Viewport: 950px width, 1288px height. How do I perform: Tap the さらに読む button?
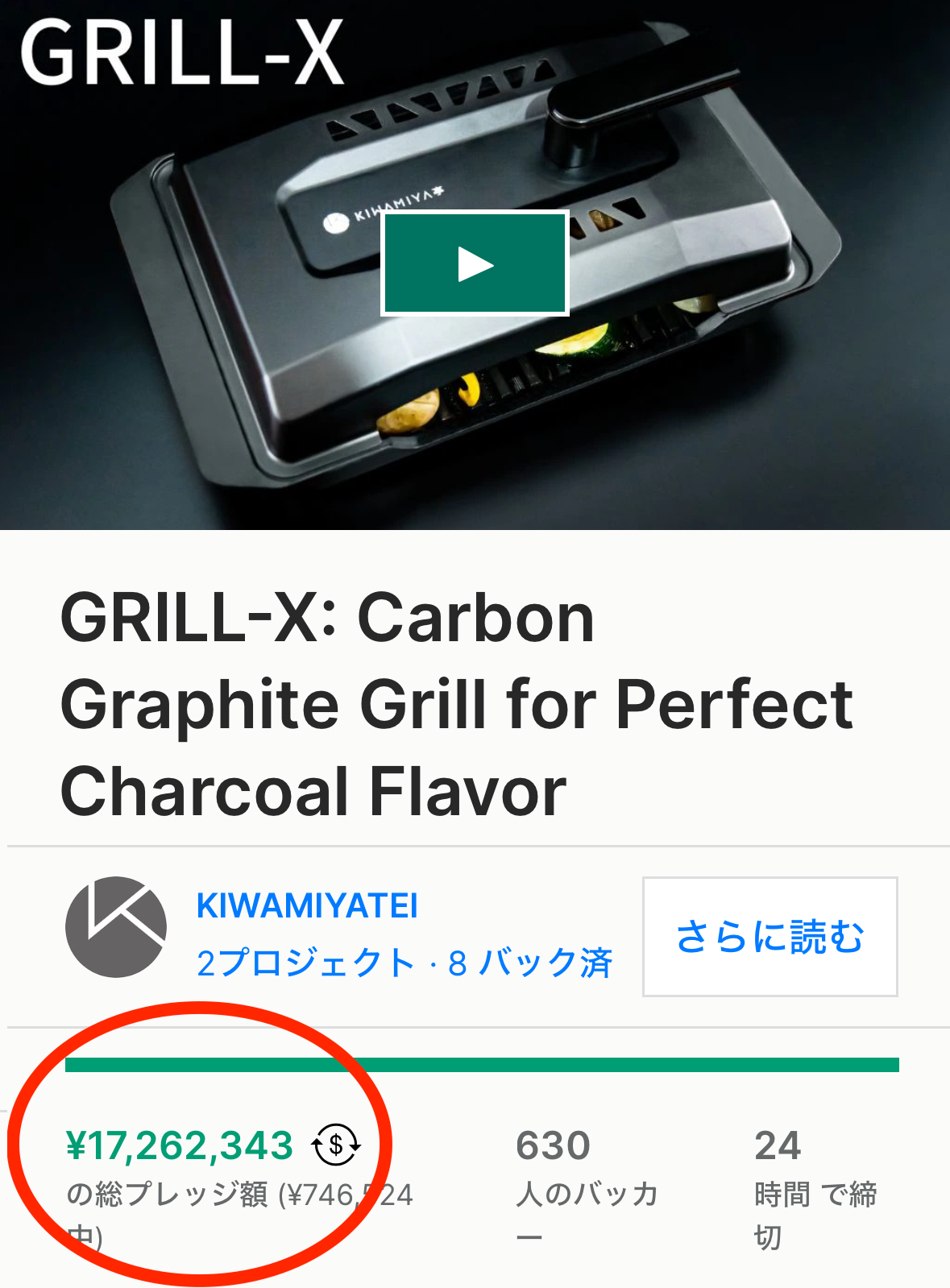pos(770,937)
